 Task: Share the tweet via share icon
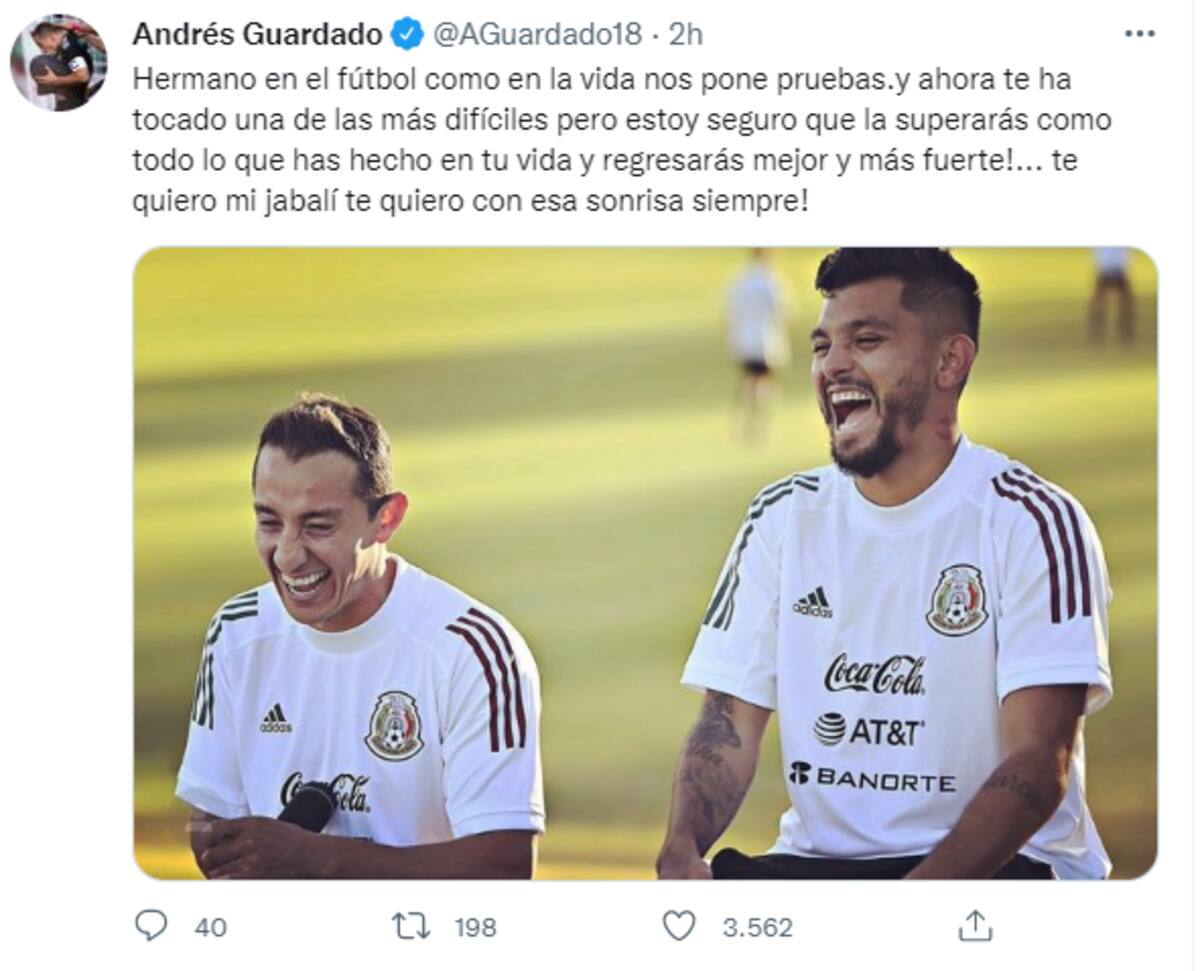pyautogui.click(x=974, y=926)
